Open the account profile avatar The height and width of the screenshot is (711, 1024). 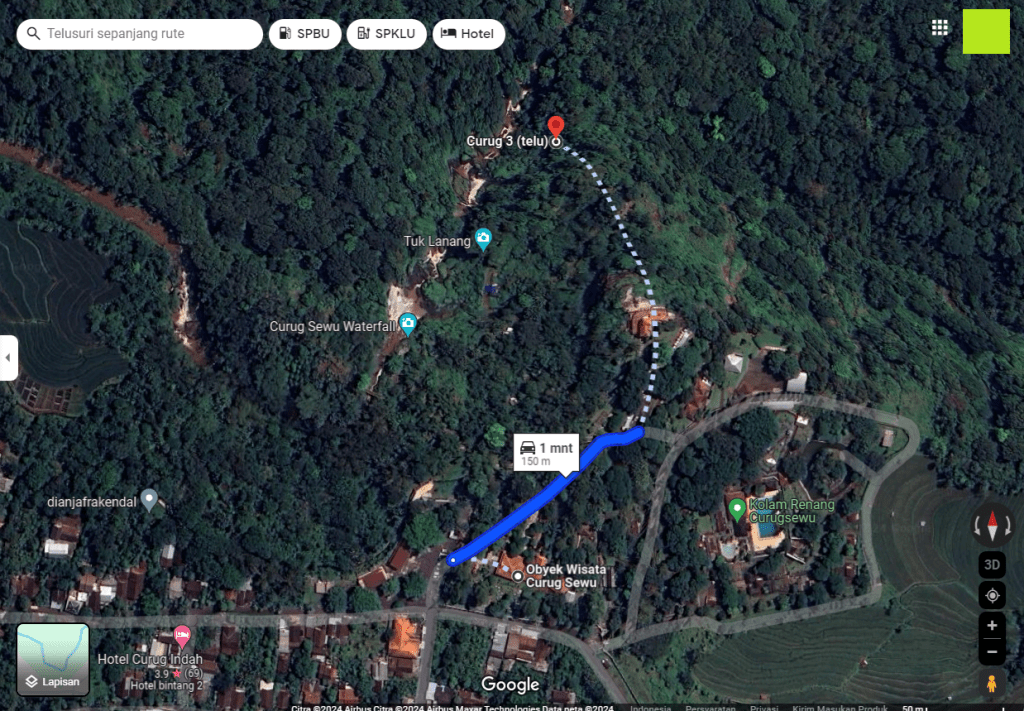[986, 31]
